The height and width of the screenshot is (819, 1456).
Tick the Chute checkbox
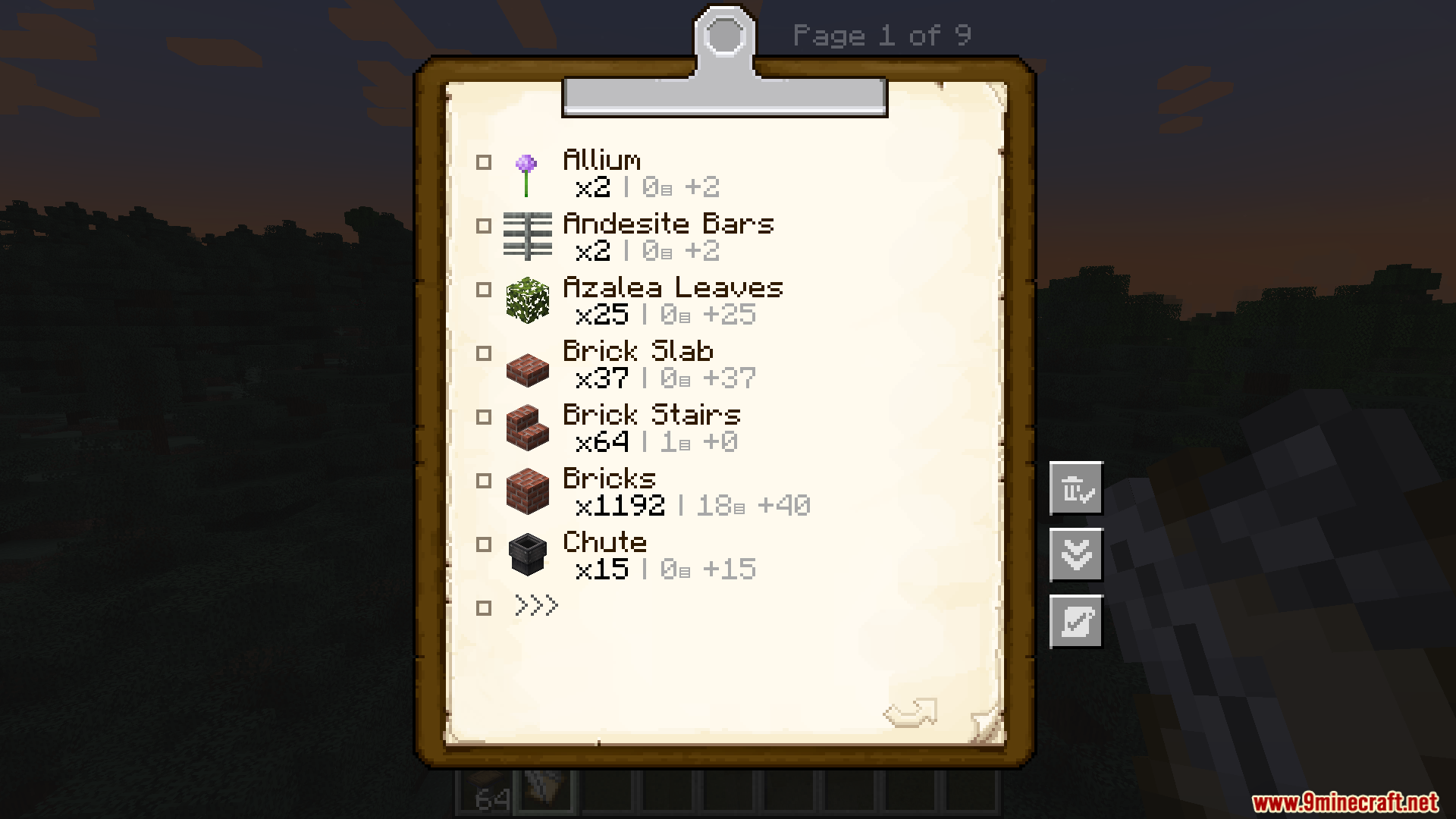[484, 544]
